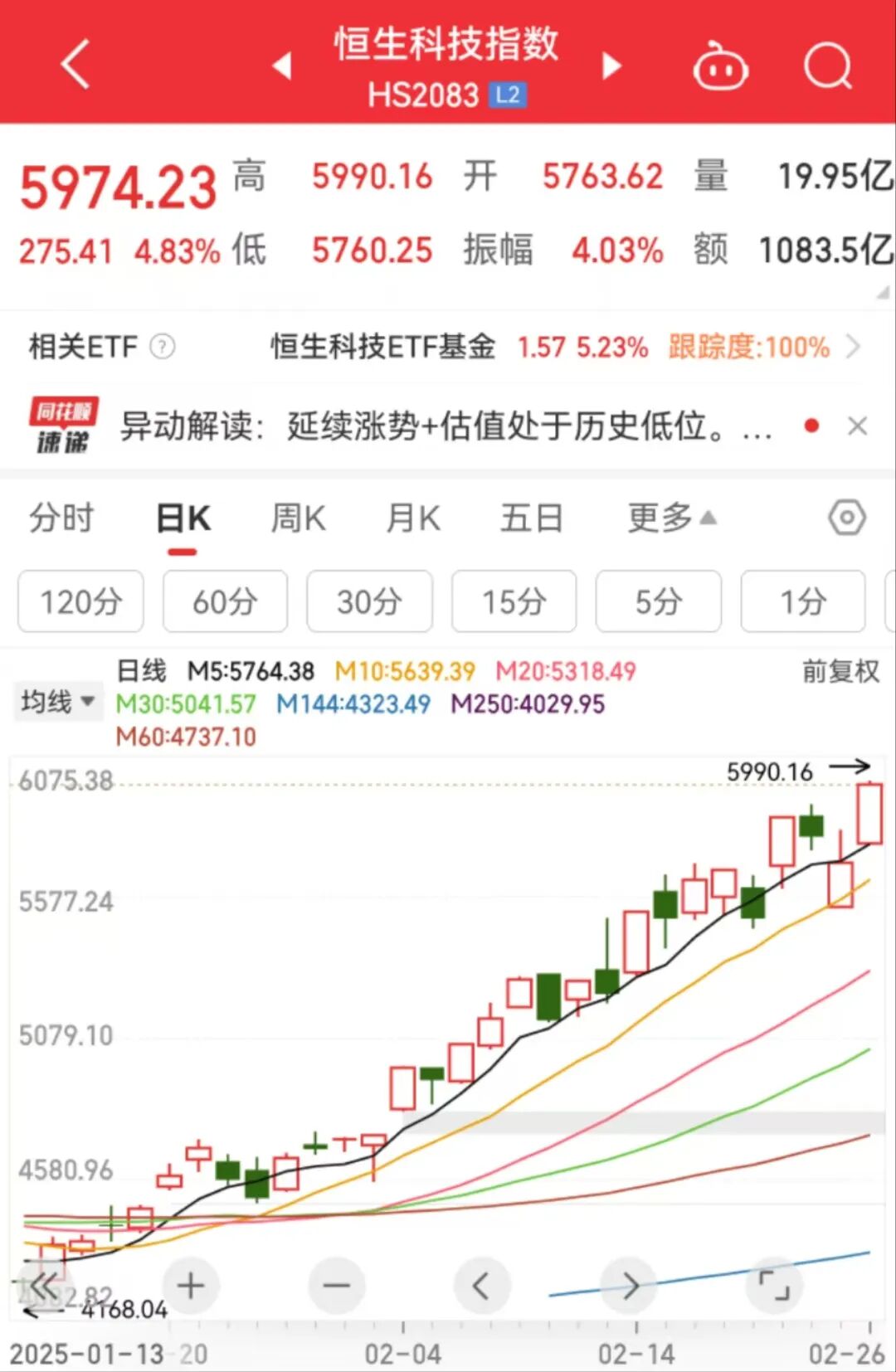Change the 前复权 adjustment setting
Screen dimensions: 896x1372
point(840,671)
